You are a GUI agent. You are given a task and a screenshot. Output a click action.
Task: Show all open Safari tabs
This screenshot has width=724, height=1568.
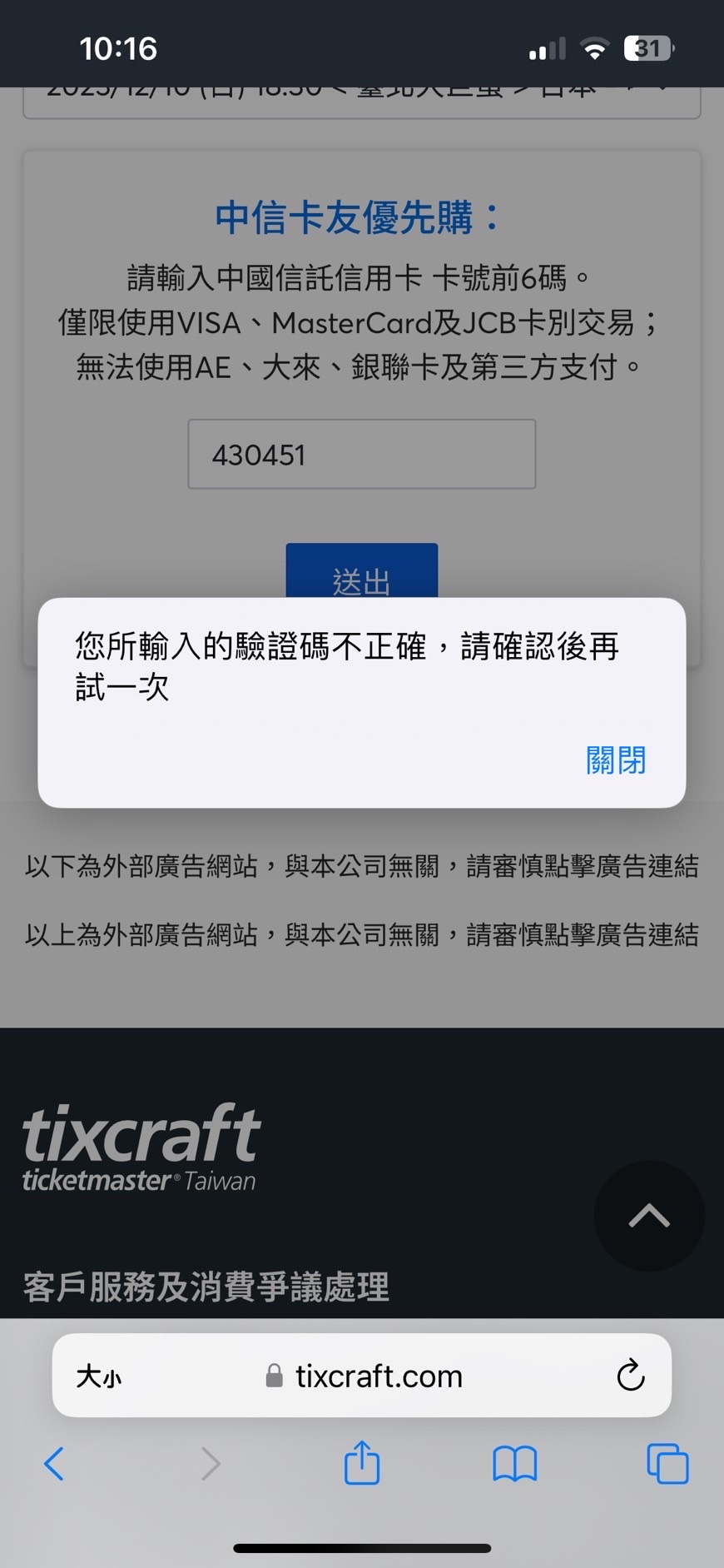pos(667,1463)
